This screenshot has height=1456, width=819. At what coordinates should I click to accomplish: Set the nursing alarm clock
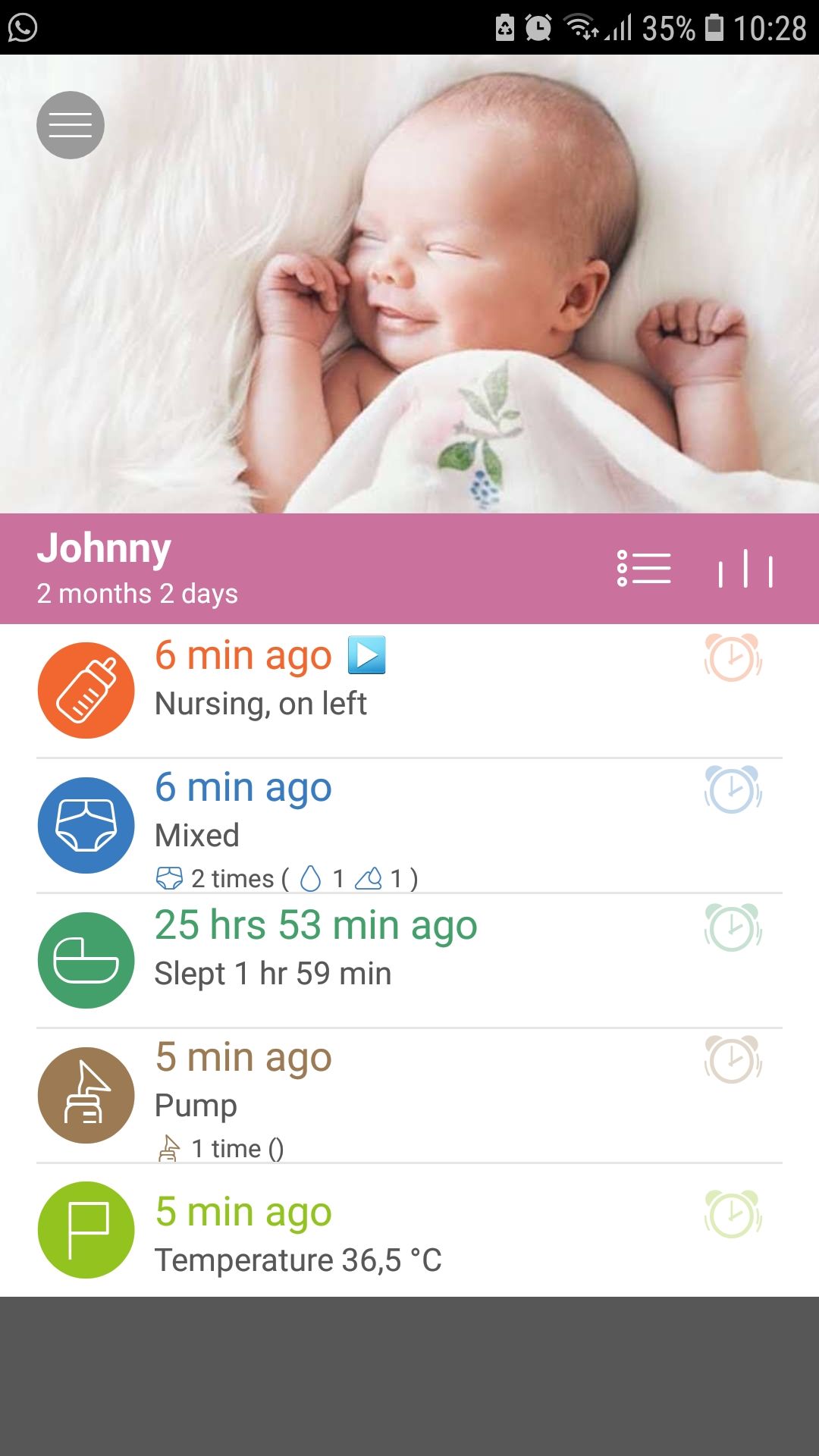tap(733, 657)
